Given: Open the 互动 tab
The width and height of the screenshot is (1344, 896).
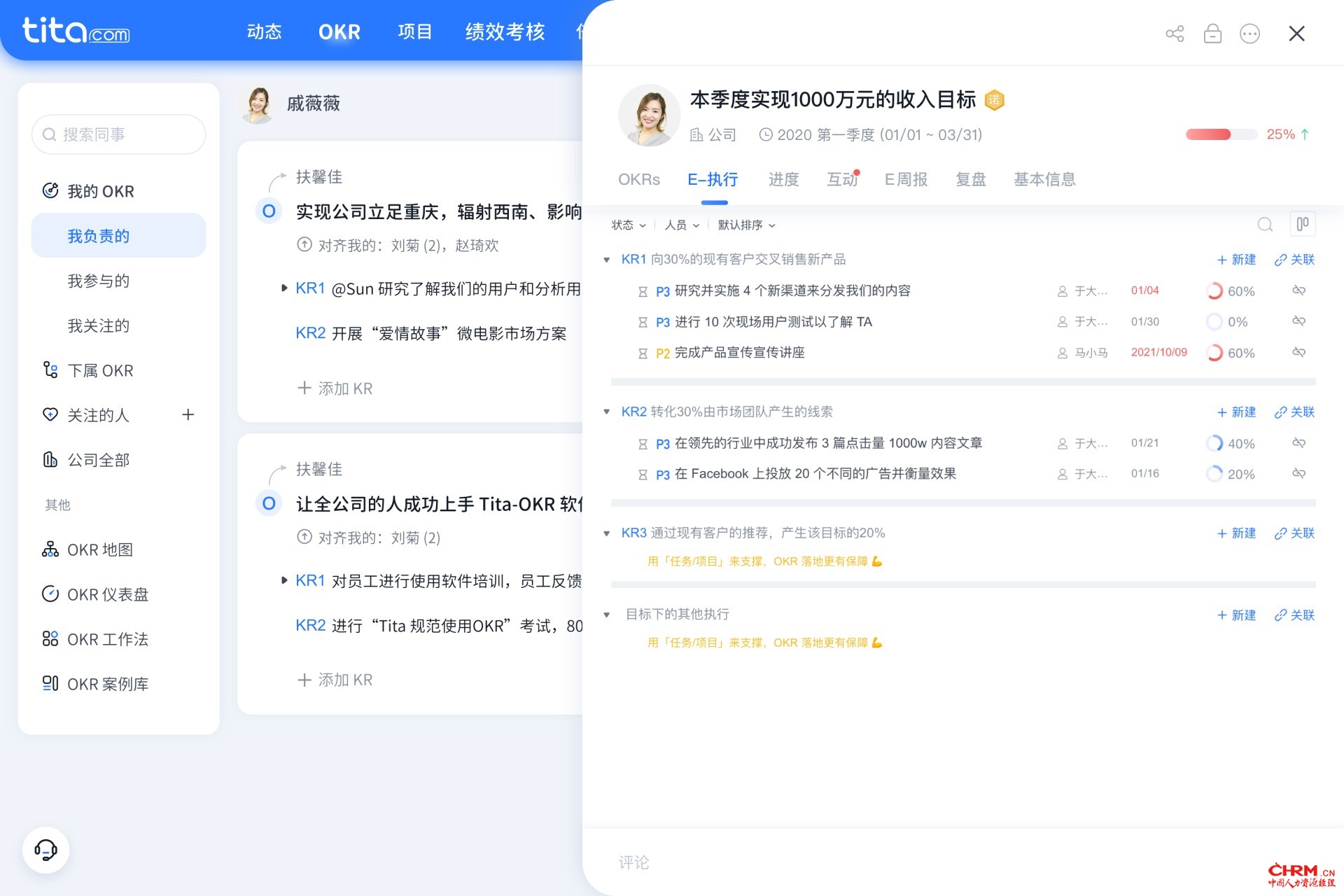Looking at the screenshot, I should click(842, 180).
